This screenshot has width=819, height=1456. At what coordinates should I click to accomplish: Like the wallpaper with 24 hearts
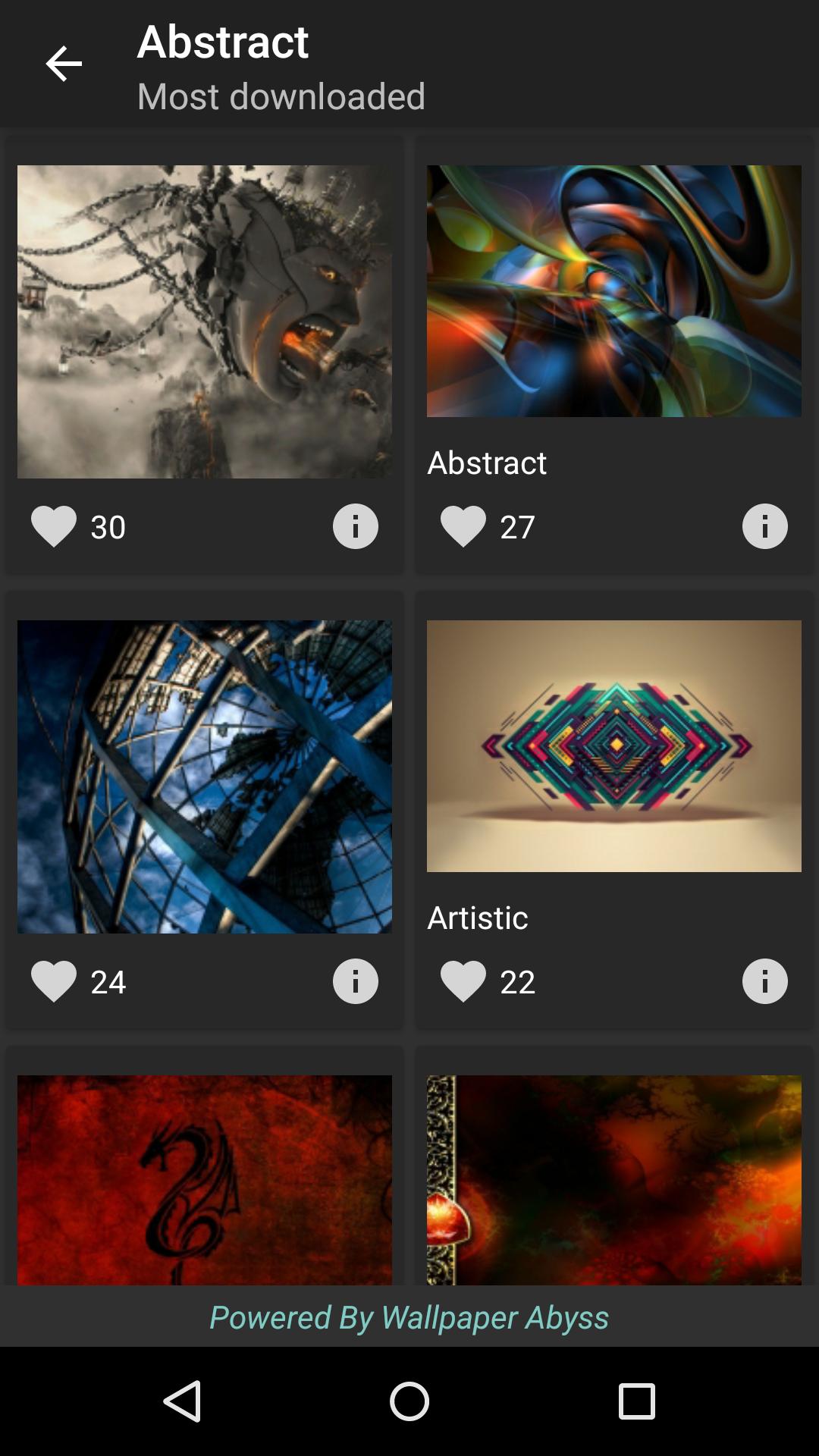point(54,981)
